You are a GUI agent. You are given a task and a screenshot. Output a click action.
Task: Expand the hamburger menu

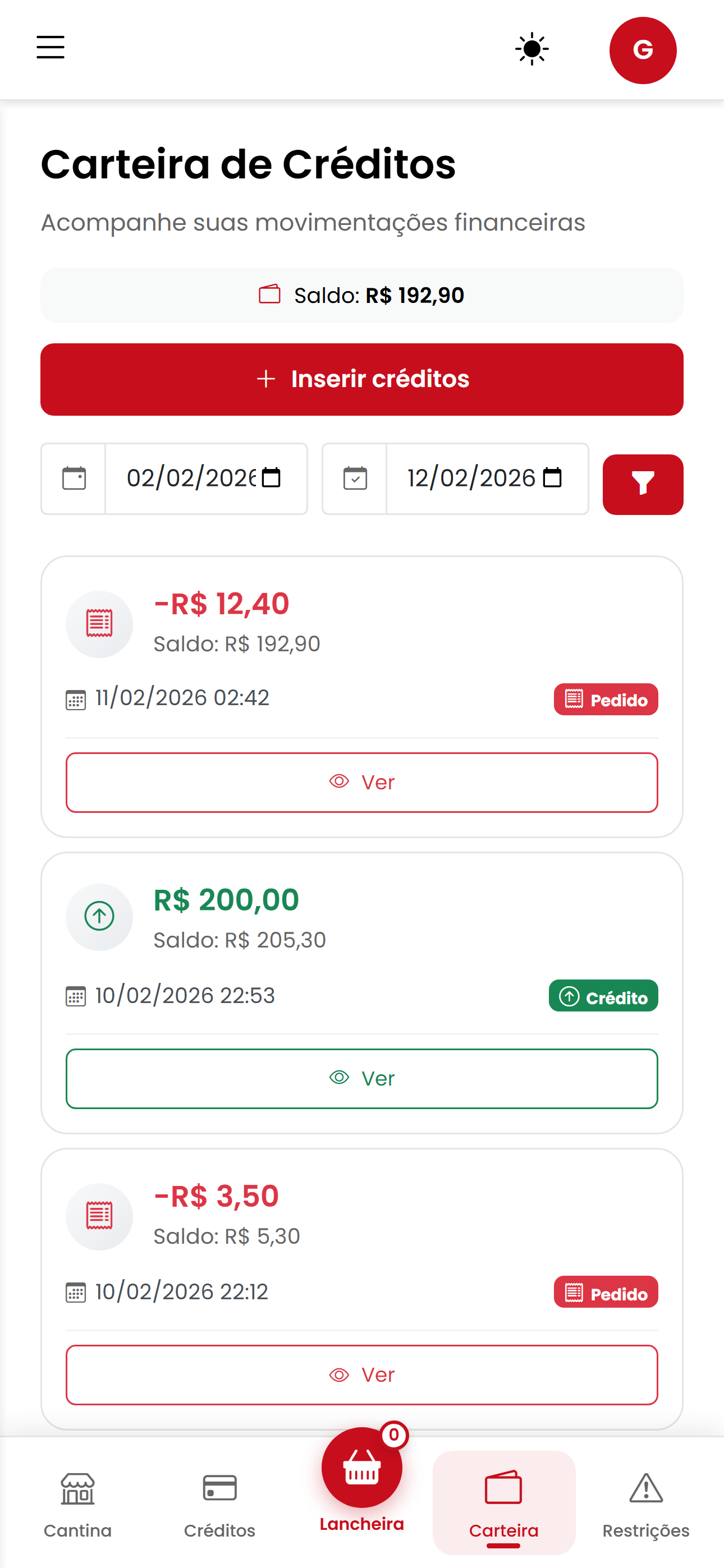click(50, 48)
